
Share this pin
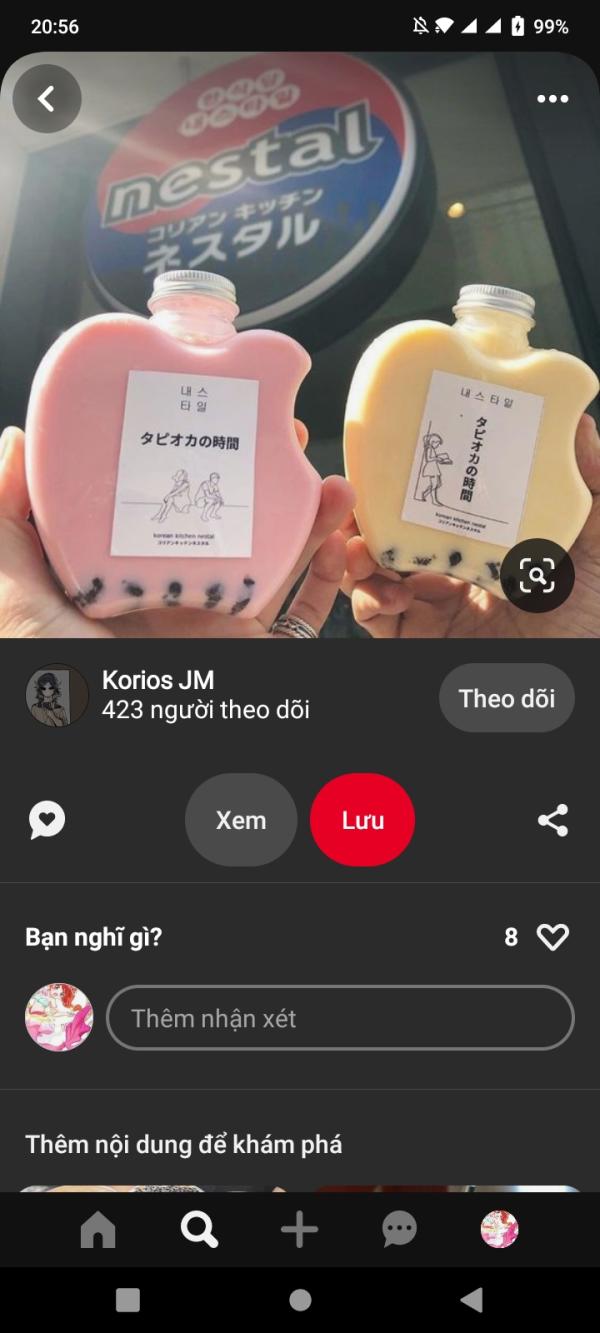click(x=552, y=820)
